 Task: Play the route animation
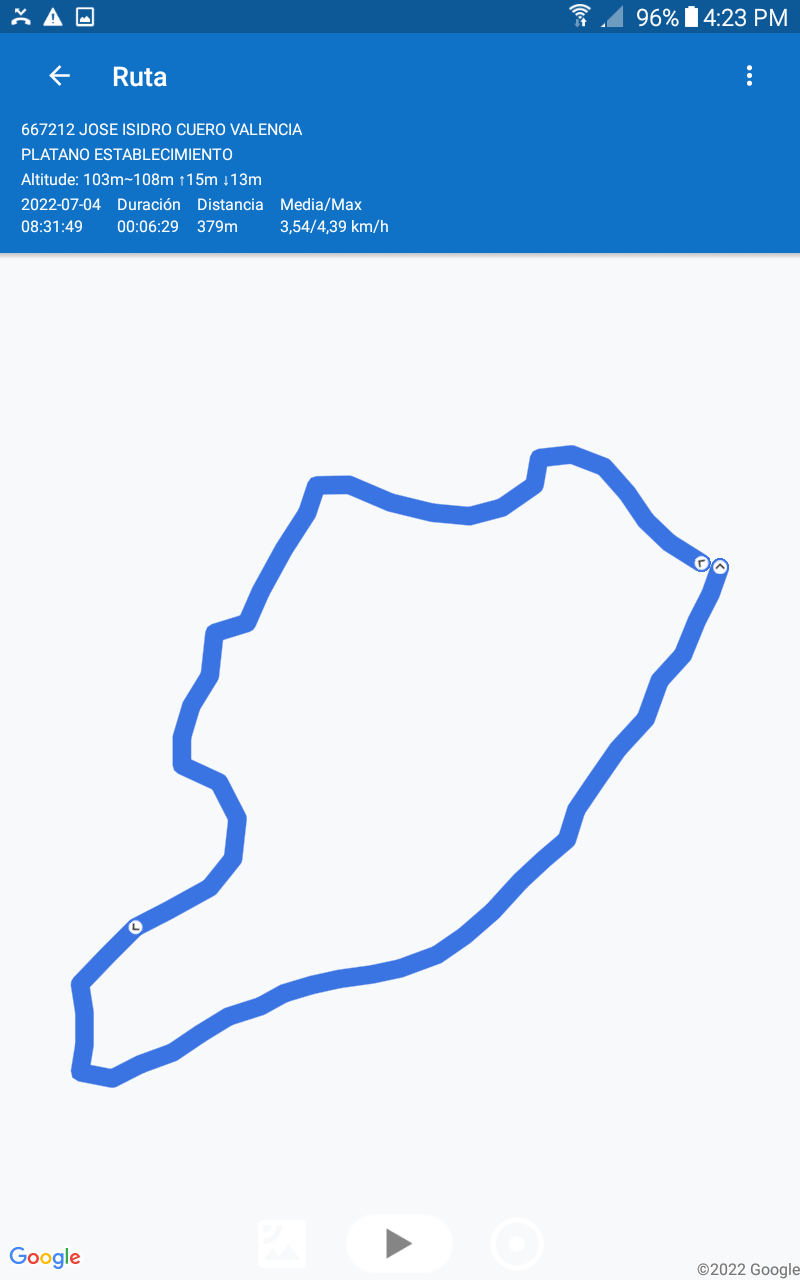pos(399,1243)
